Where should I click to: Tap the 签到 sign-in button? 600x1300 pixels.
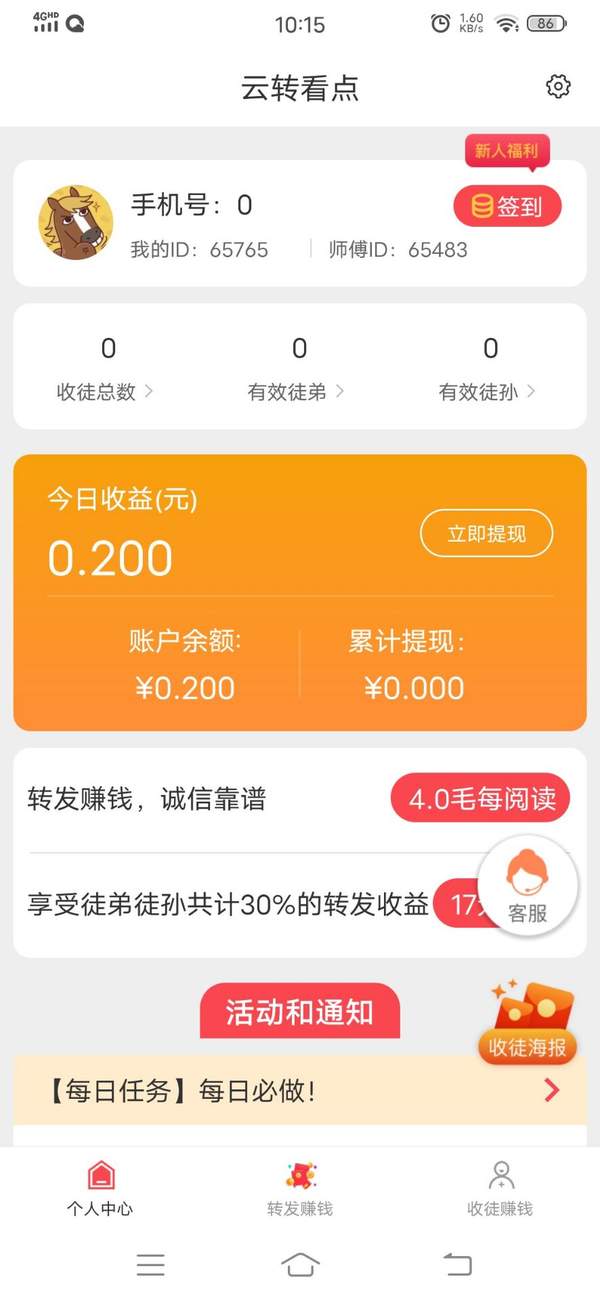click(x=507, y=207)
